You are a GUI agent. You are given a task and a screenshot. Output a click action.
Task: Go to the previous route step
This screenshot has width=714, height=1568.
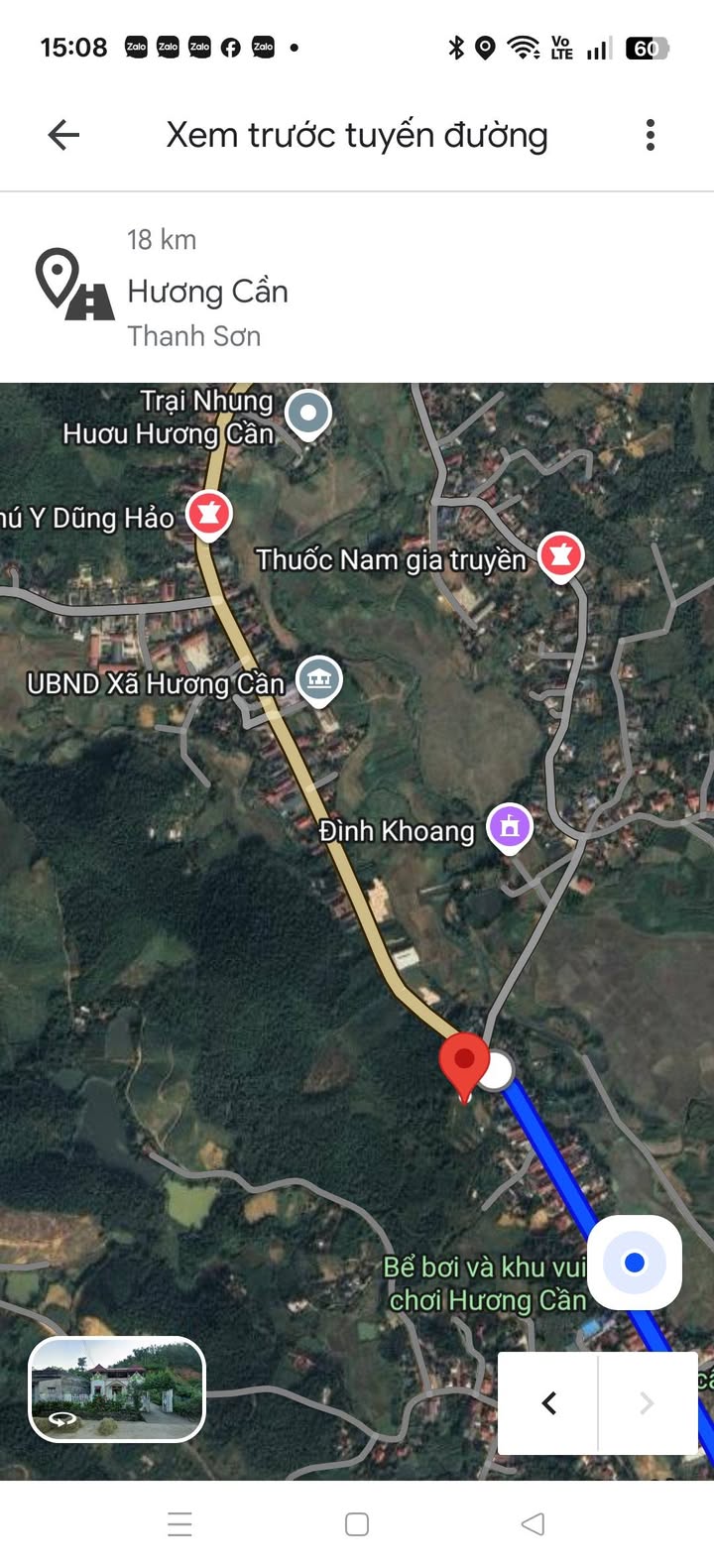coord(548,1402)
